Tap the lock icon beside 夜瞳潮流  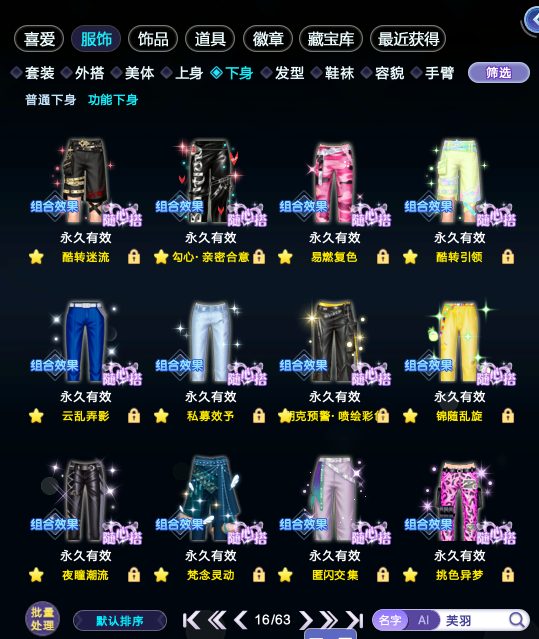[134, 575]
